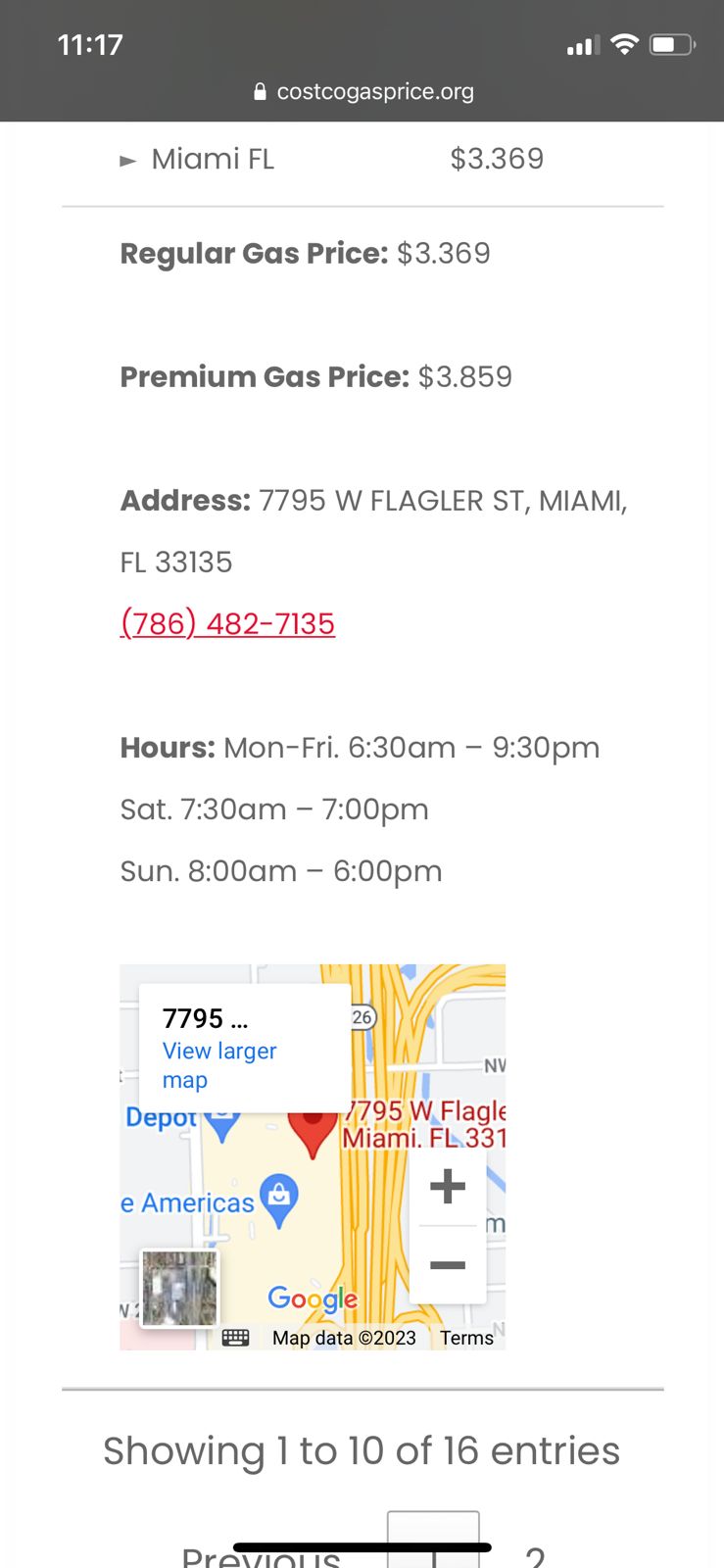Open the Google logo on the map
The width and height of the screenshot is (724, 1568).
(313, 1299)
